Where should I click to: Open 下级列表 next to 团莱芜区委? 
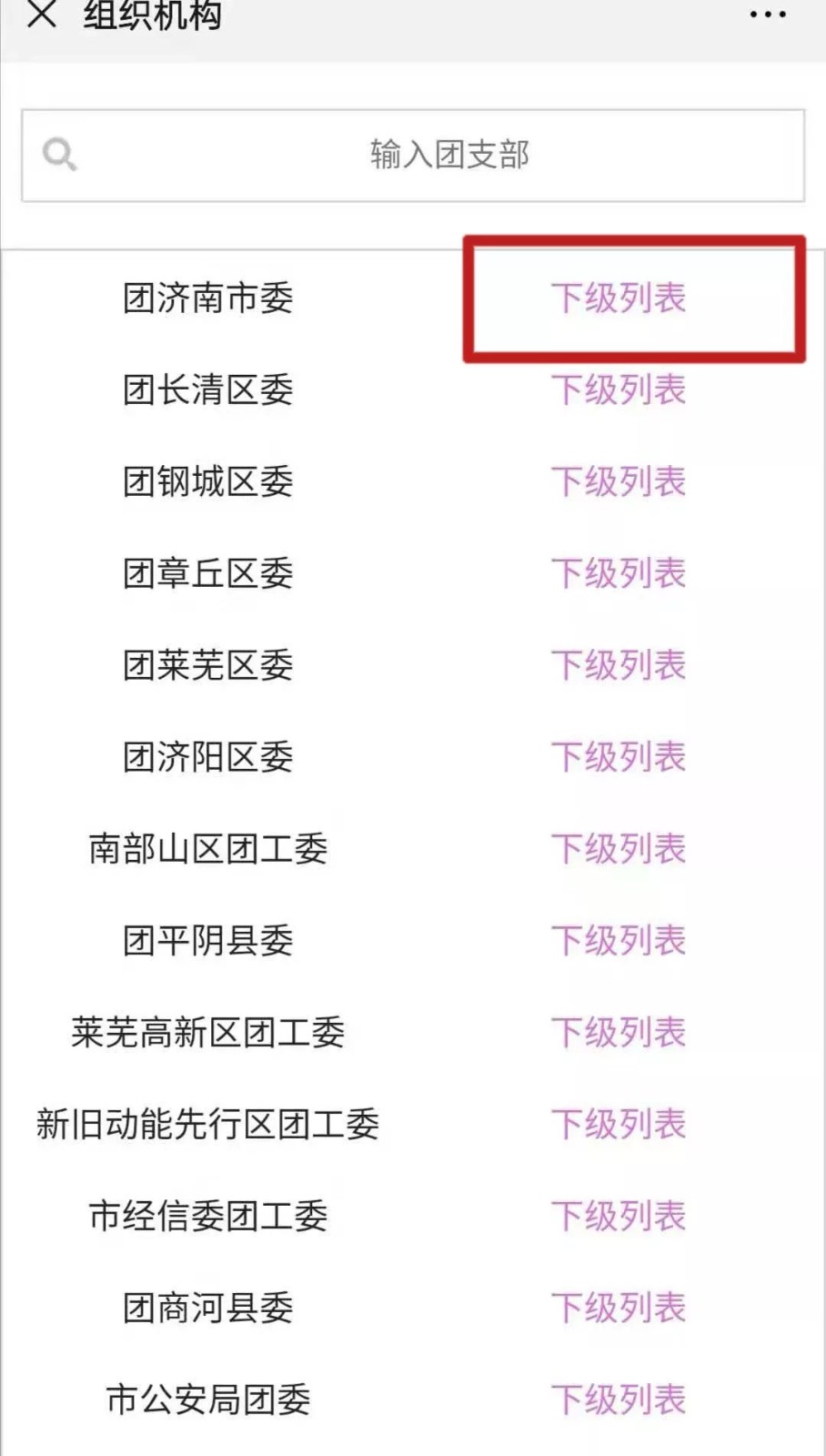pyautogui.click(x=619, y=666)
